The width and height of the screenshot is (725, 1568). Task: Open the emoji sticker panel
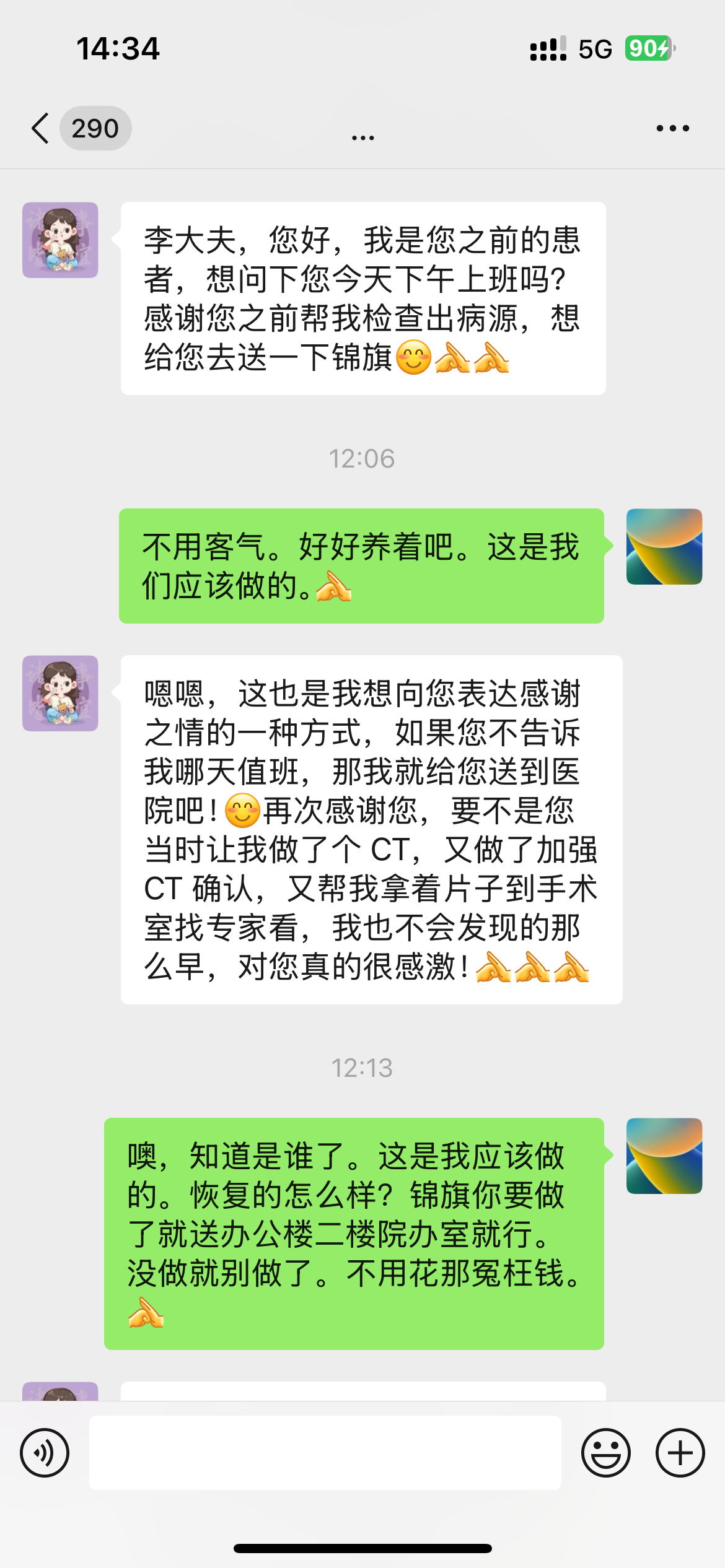point(605,1452)
